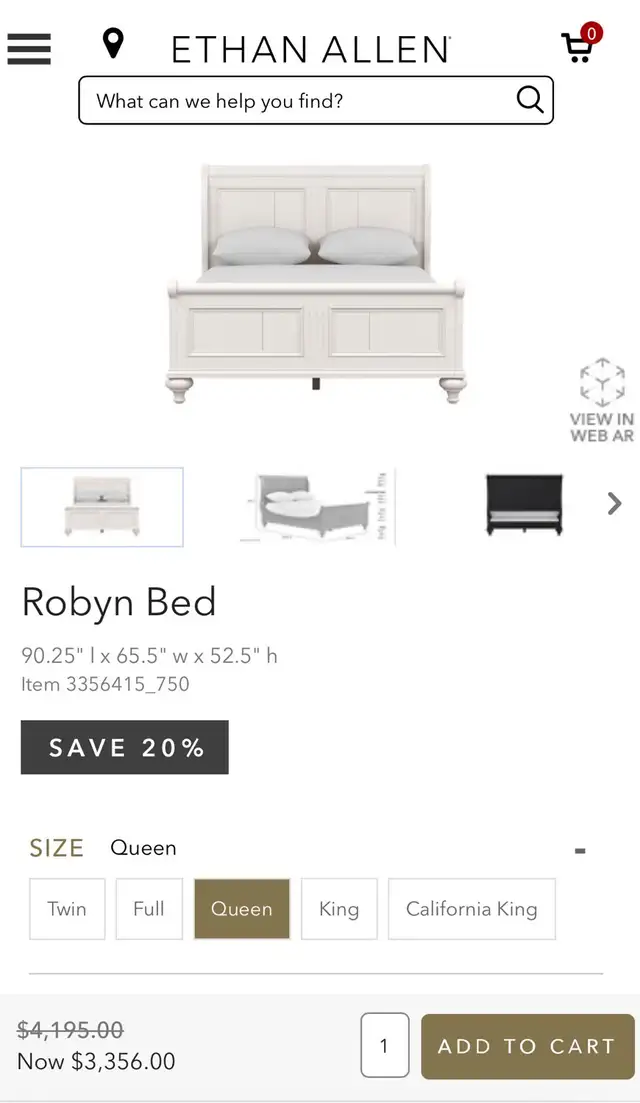
Task: Open the hamburger menu
Action: 29,48
